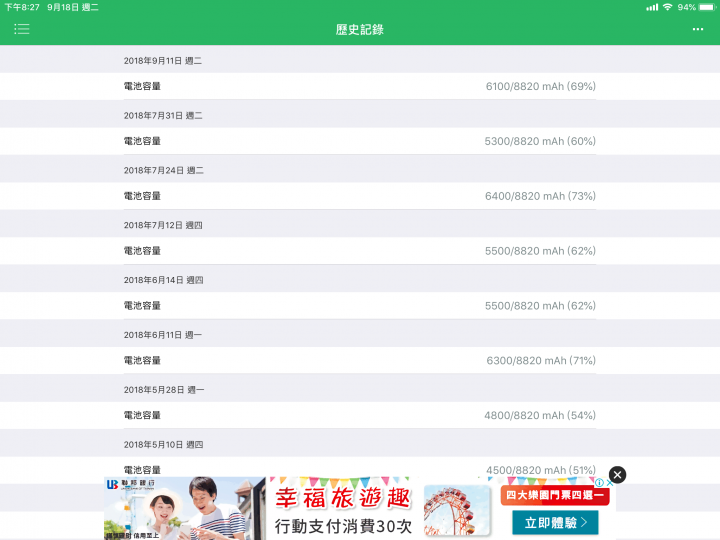Open the overflow menu with three dots

[x=698, y=29]
